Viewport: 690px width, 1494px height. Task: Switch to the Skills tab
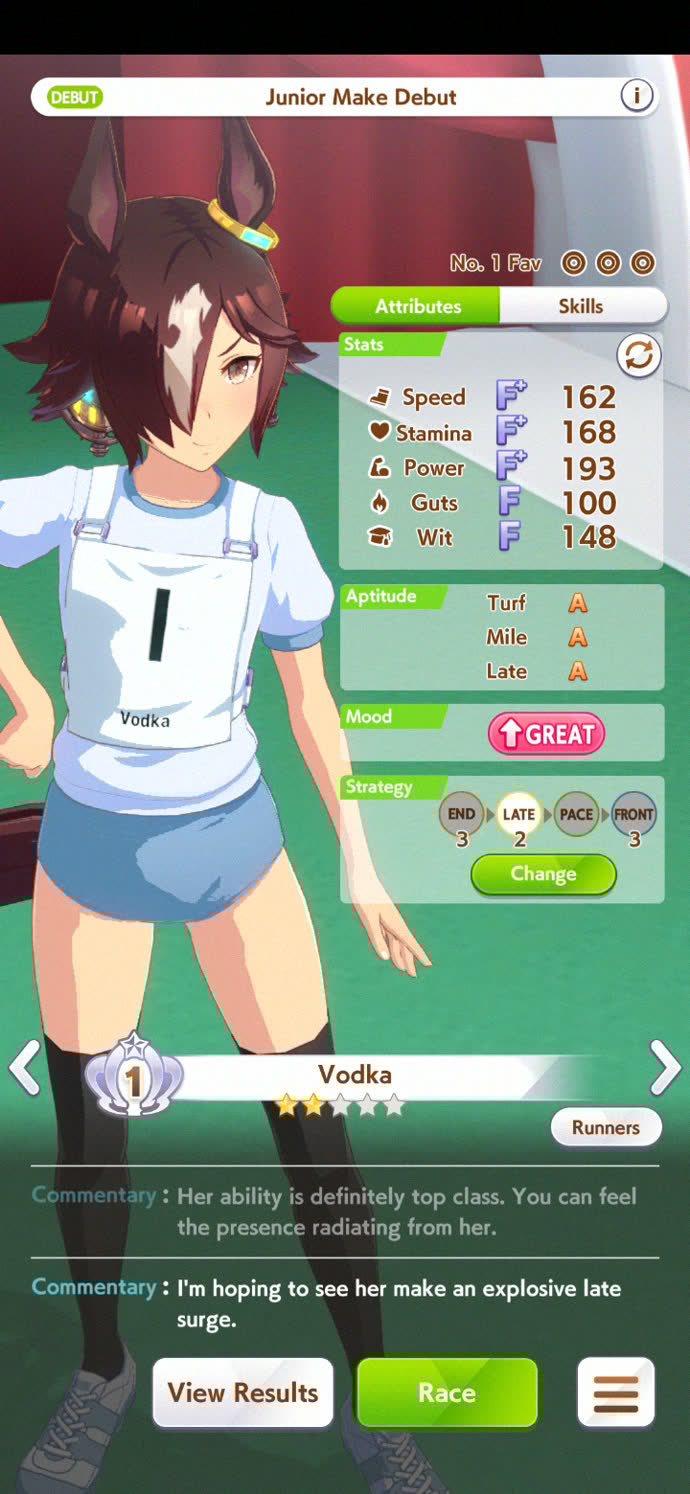[x=581, y=306]
